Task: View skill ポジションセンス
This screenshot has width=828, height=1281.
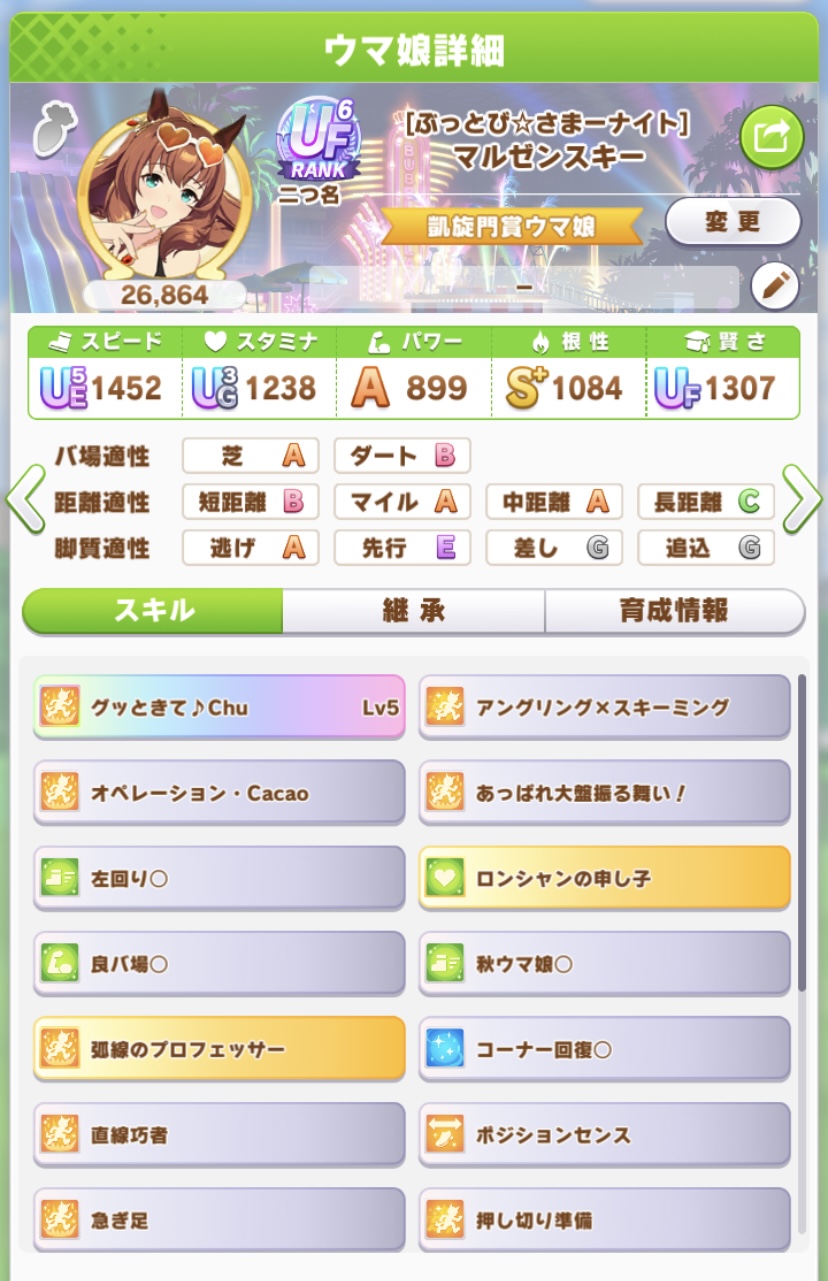Action: click(x=604, y=1135)
